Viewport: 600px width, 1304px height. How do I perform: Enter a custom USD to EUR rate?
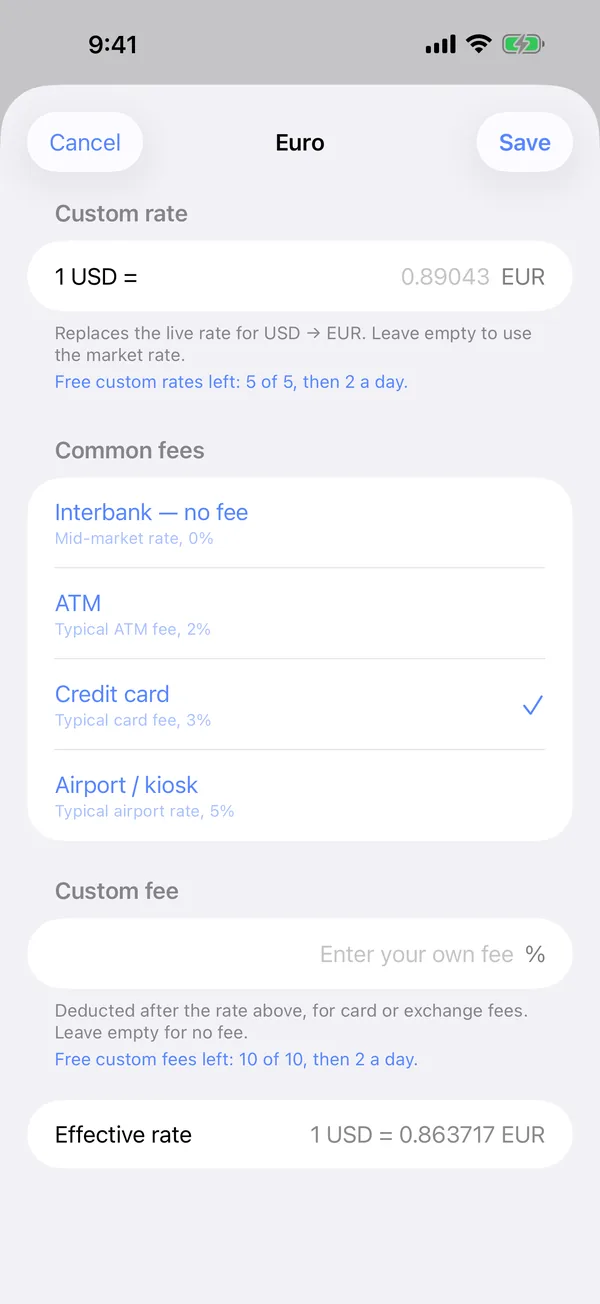click(300, 276)
